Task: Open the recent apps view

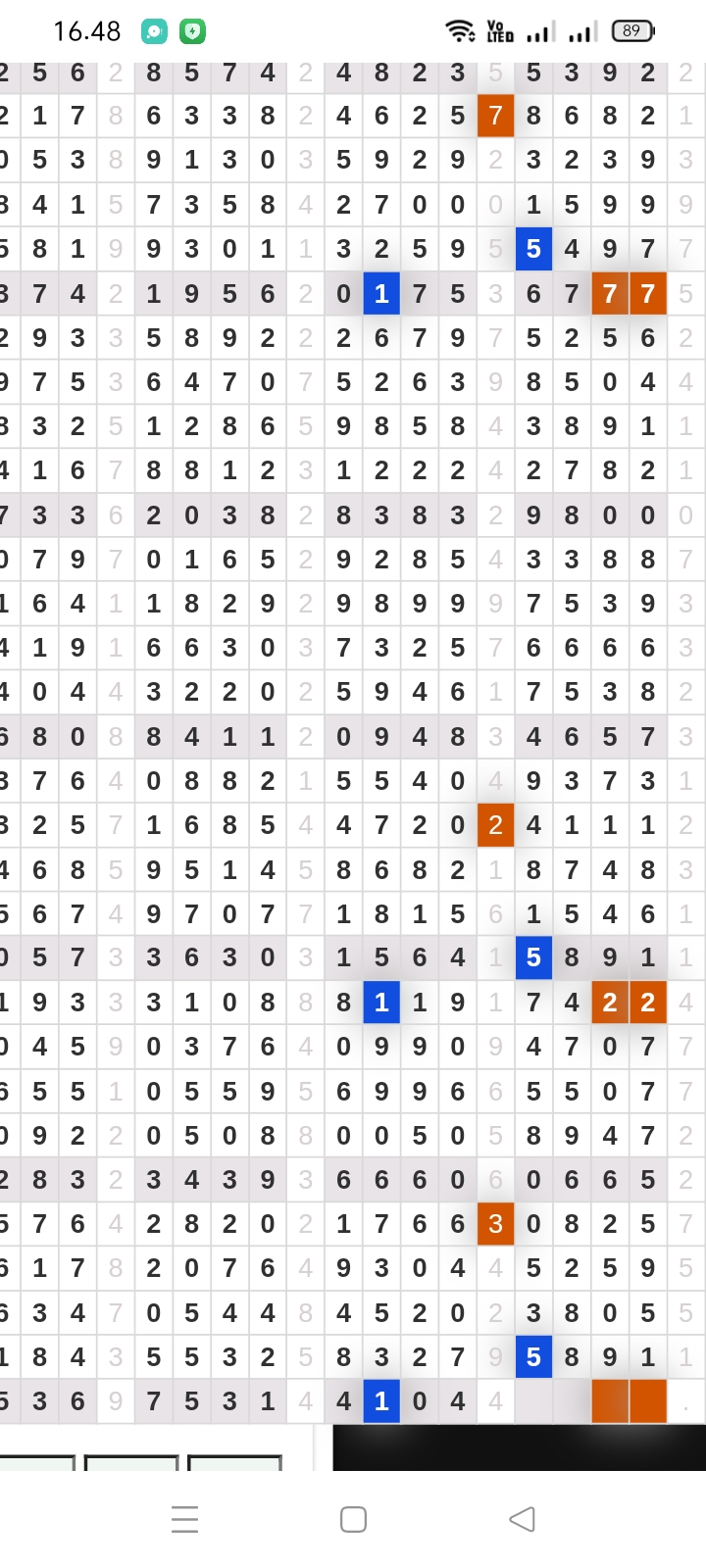Action: [x=184, y=1519]
